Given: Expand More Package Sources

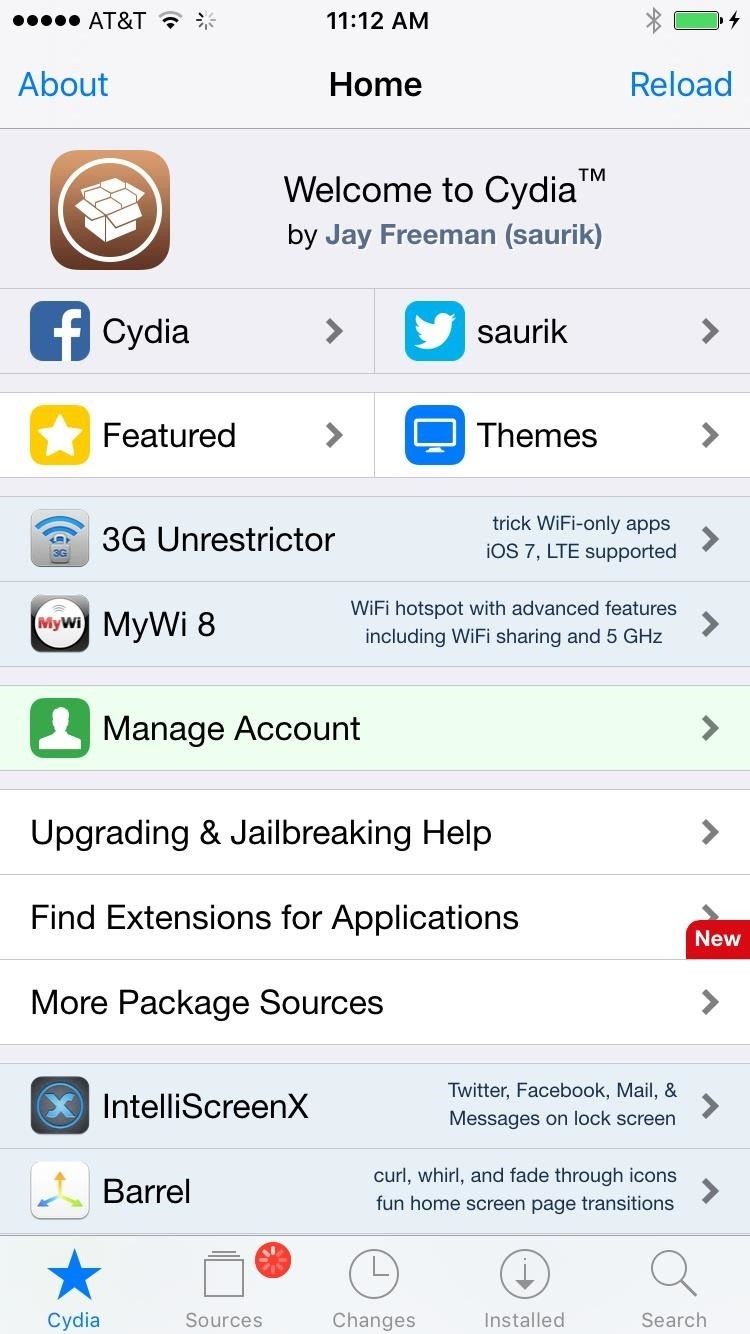Looking at the screenshot, I should tap(712, 1001).
